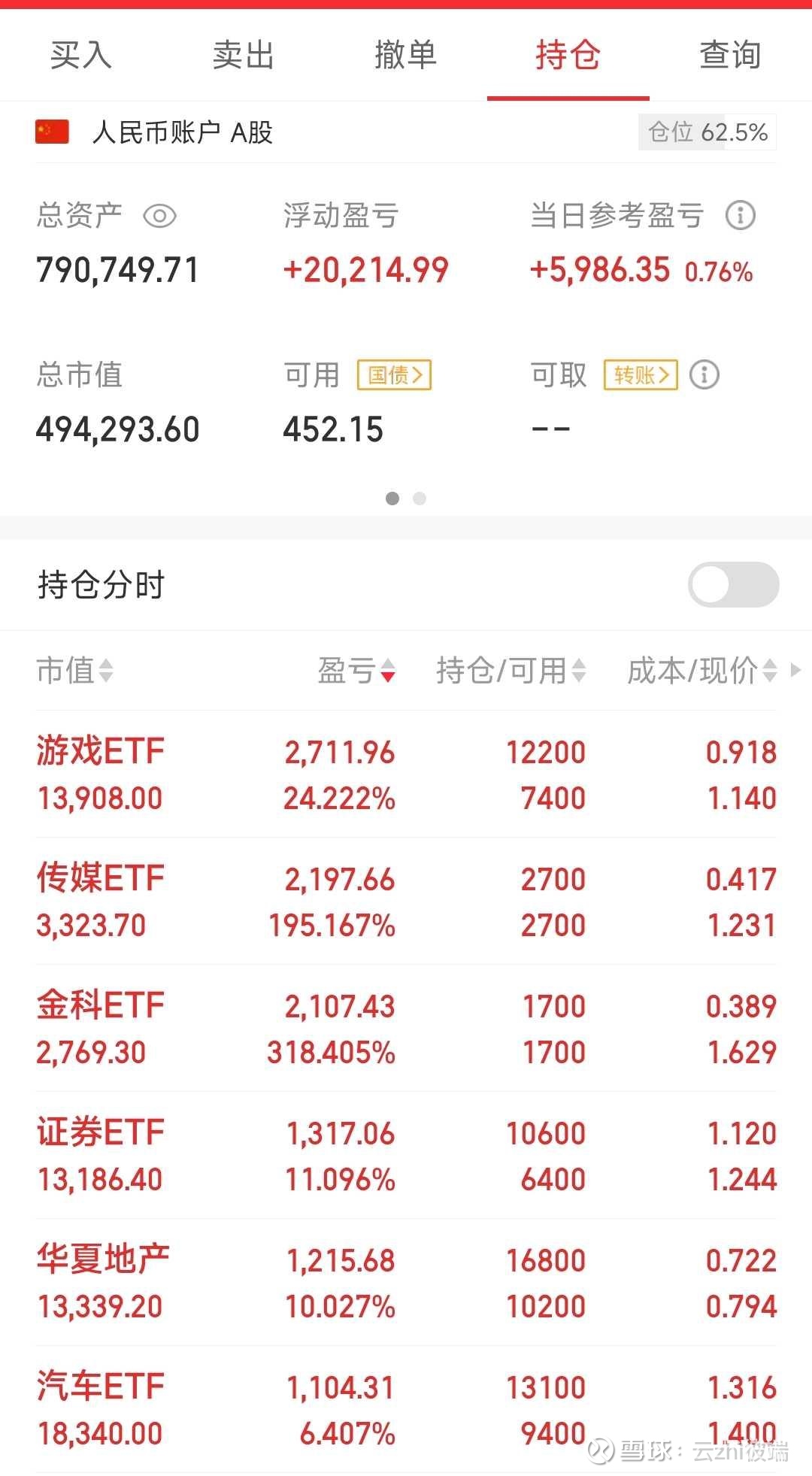Tap the info icon next to 可取
The height and width of the screenshot is (1476, 812).
704,374
